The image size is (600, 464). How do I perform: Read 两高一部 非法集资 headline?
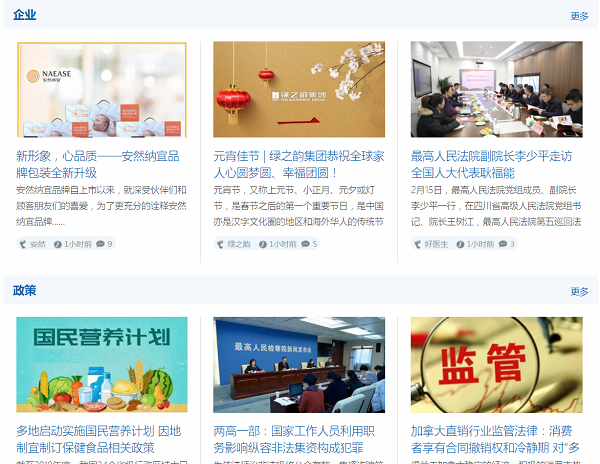298,438
